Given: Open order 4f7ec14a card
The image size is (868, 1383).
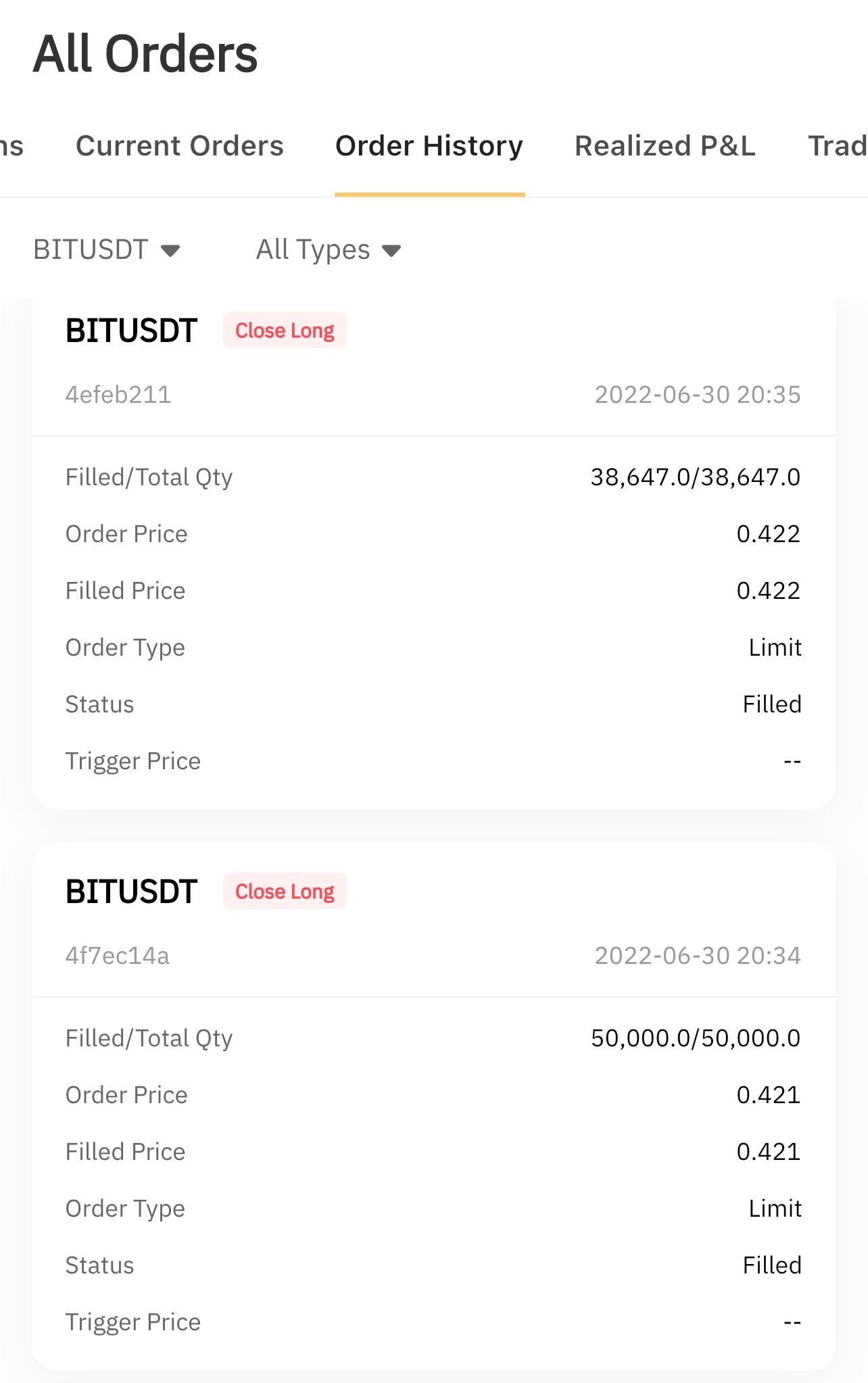Looking at the screenshot, I should 433,955.
